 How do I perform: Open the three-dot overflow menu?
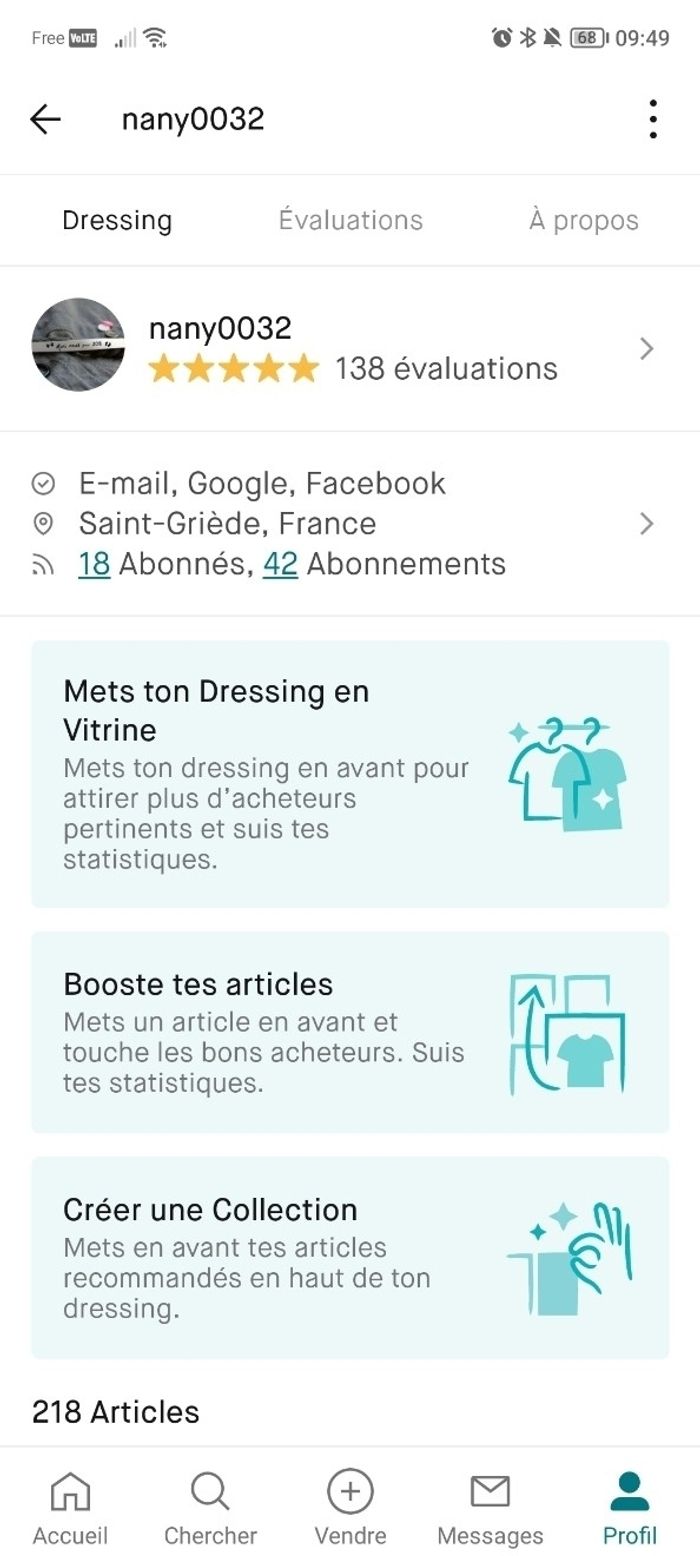point(652,120)
